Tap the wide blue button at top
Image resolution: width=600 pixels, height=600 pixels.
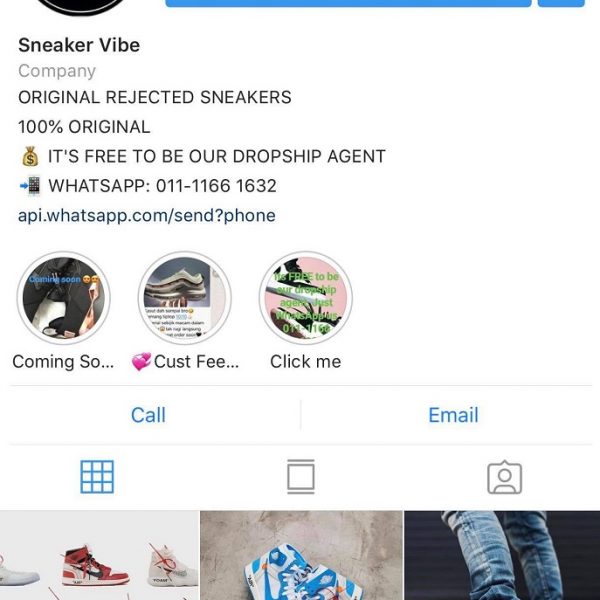tap(348, 3)
